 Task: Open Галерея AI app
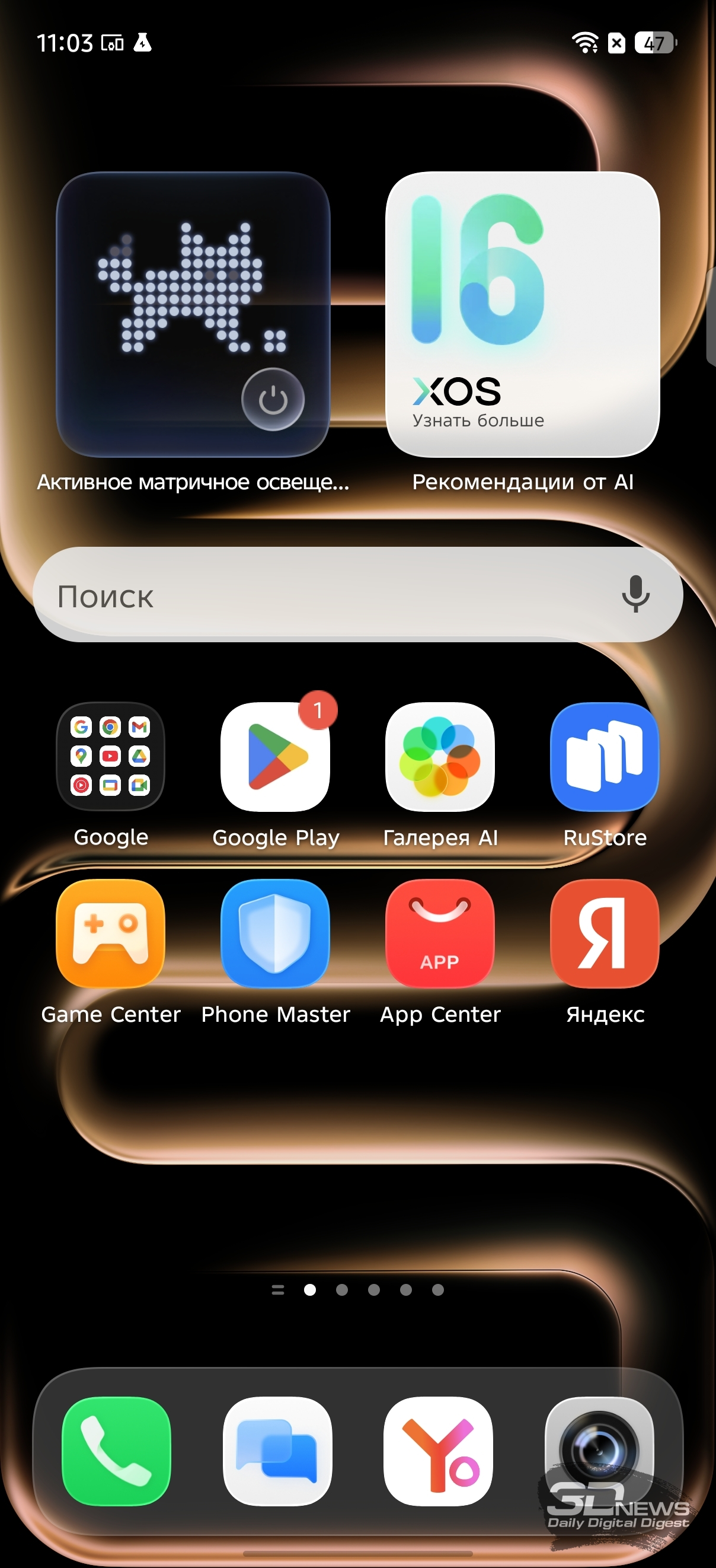pyautogui.click(x=440, y=757)
